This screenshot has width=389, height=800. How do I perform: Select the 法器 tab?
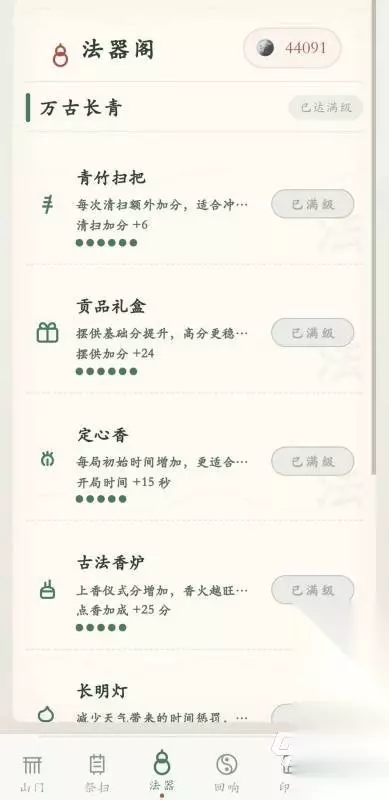(162, 772)
